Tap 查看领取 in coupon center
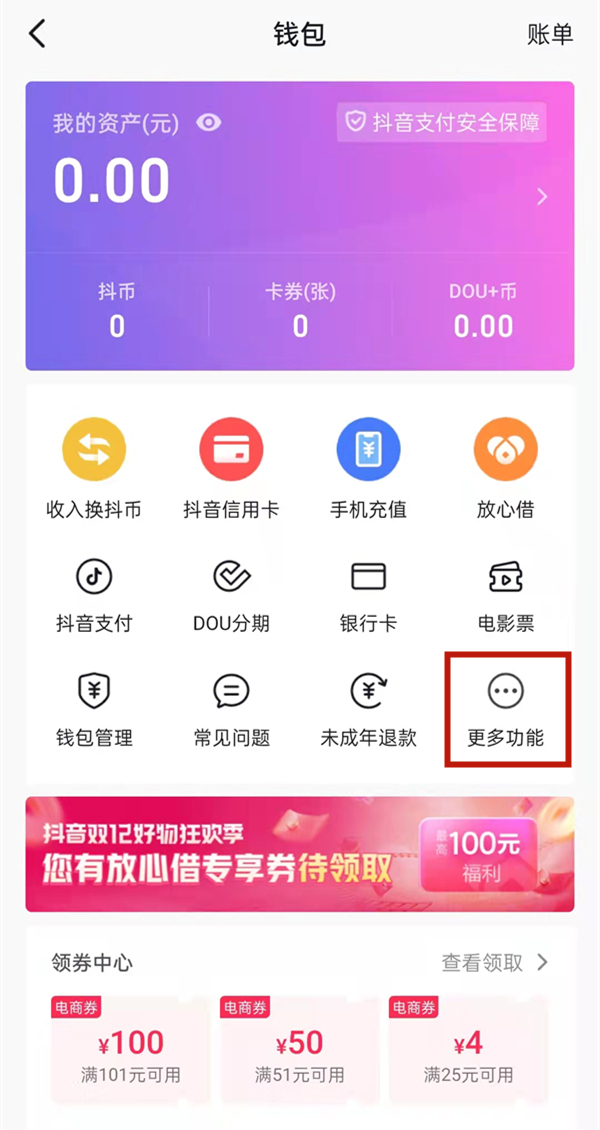This screenshot has height=1130, width=600. coord(495,963)
